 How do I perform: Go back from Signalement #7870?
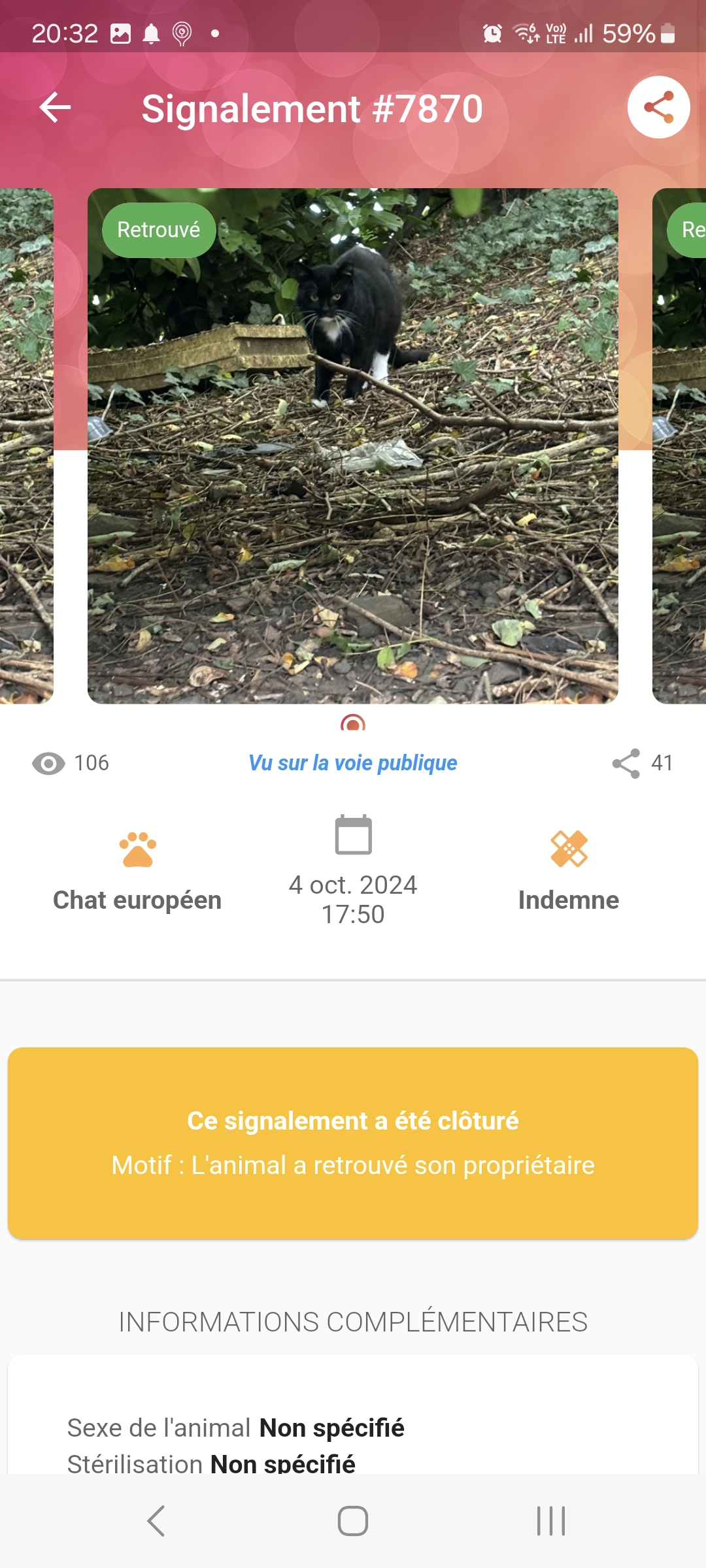[x=55, y=108]
